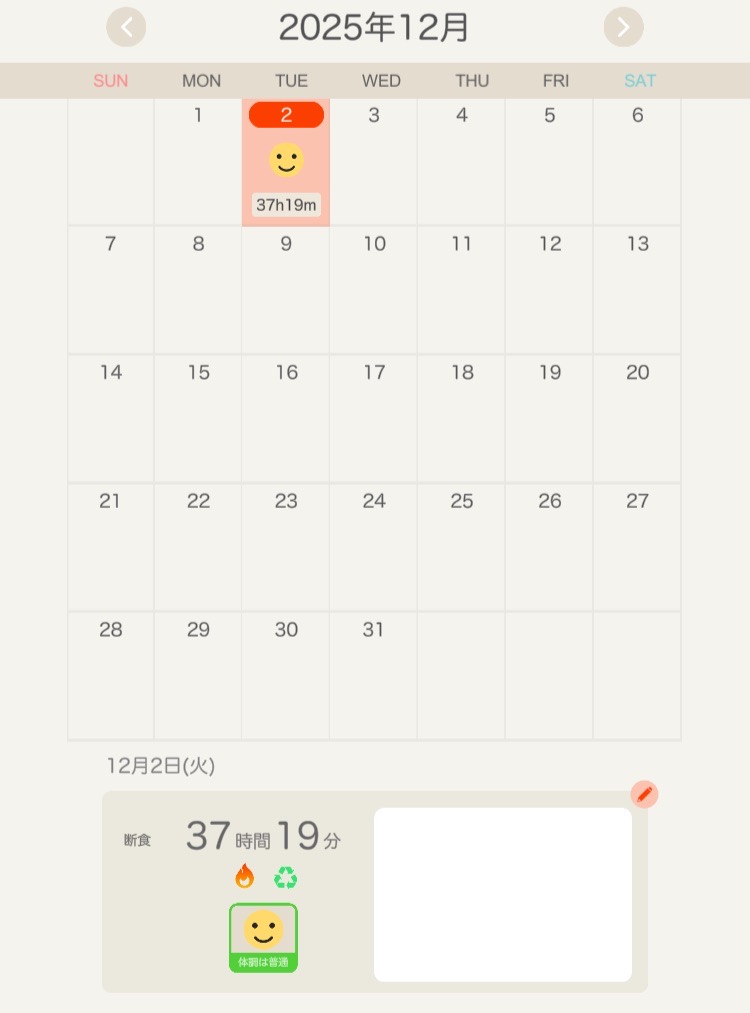Select December 21 on the calendar
This screenshot has height=1013, width=750.
pyautogui.click(x=110, y=546)
